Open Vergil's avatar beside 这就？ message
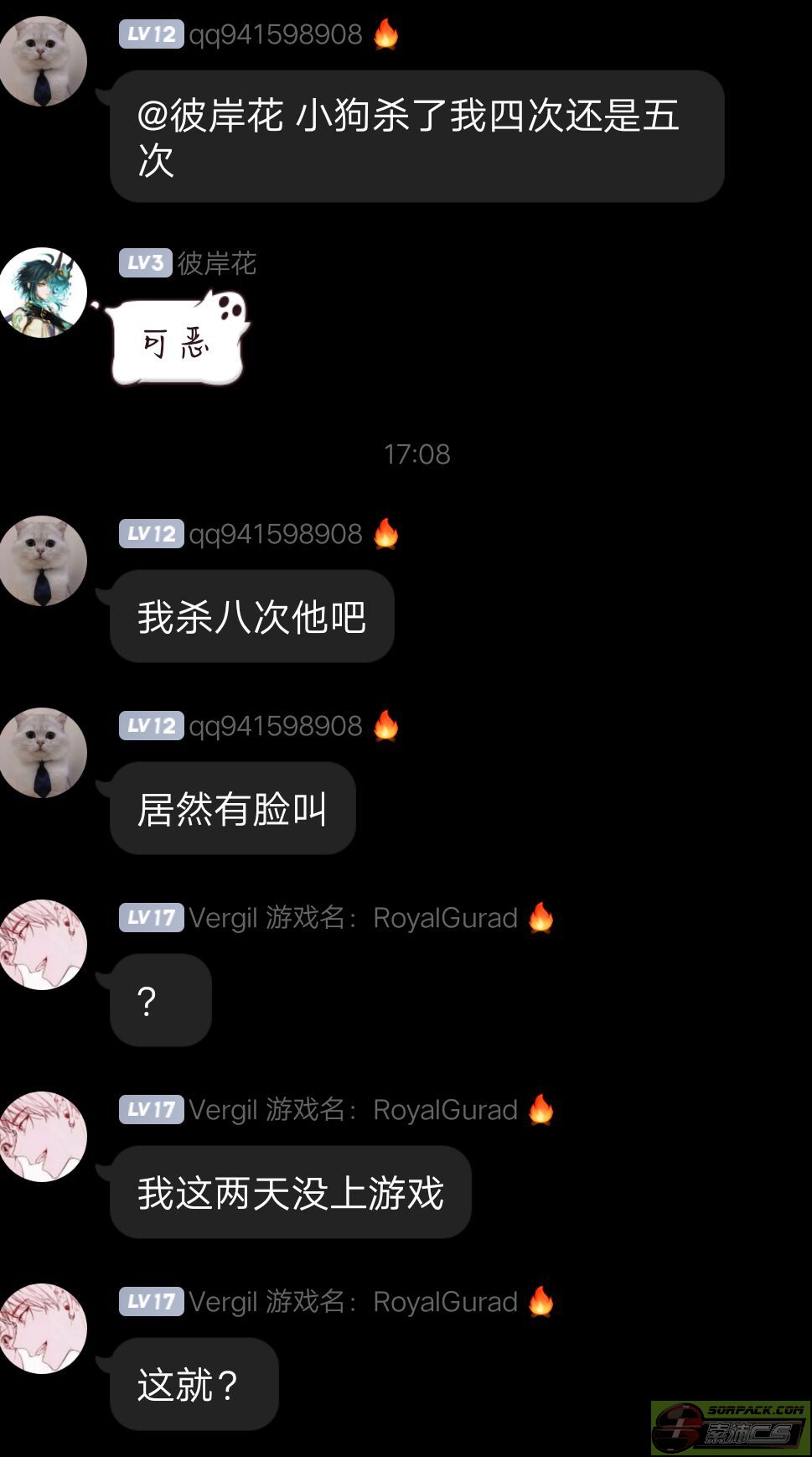The image size is (812, 1457). click(42, 1328)
